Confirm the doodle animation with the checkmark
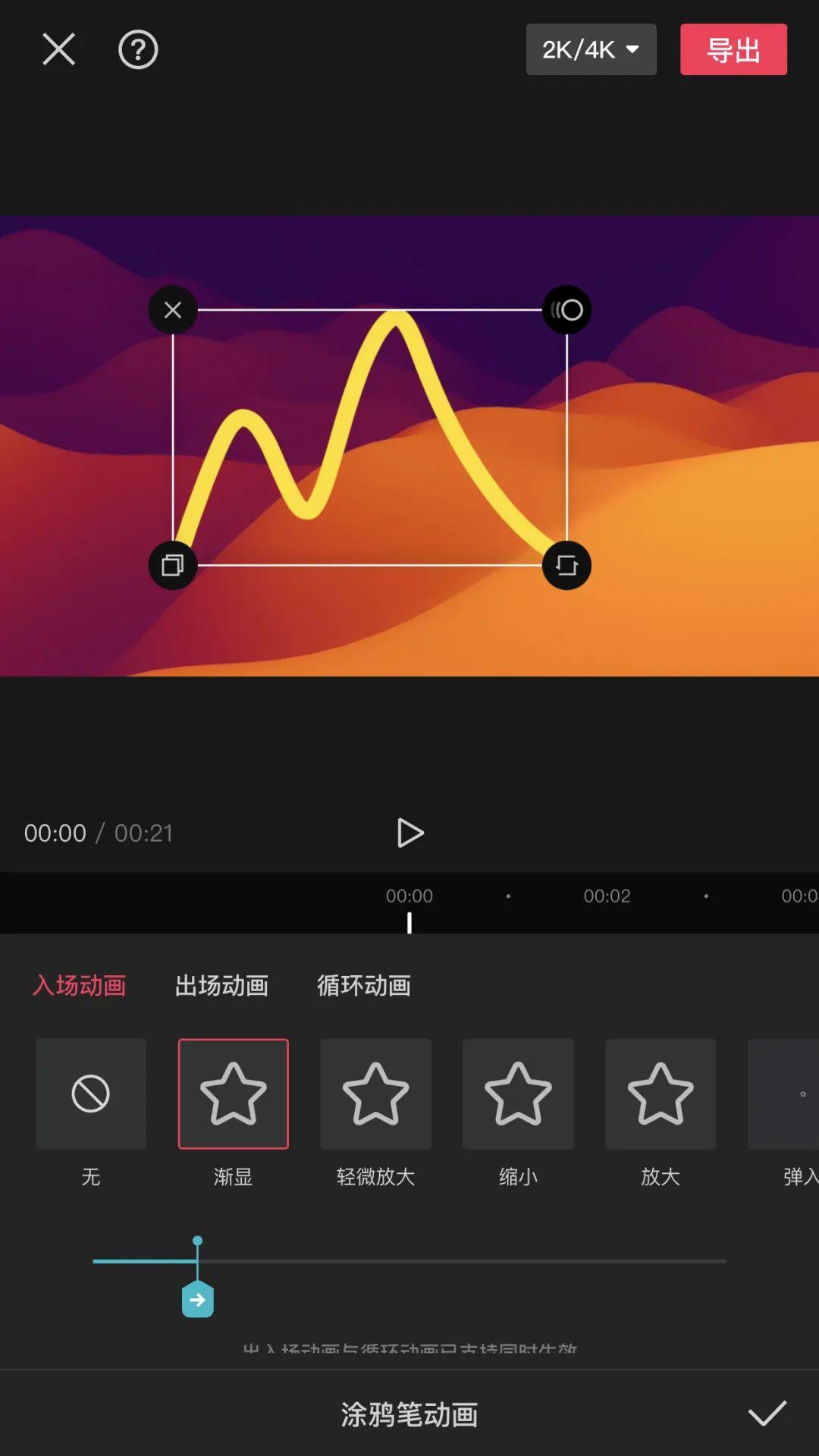Image resolution: width=819 pixels, height=1456 pixels. click(x=767, y=1414)
